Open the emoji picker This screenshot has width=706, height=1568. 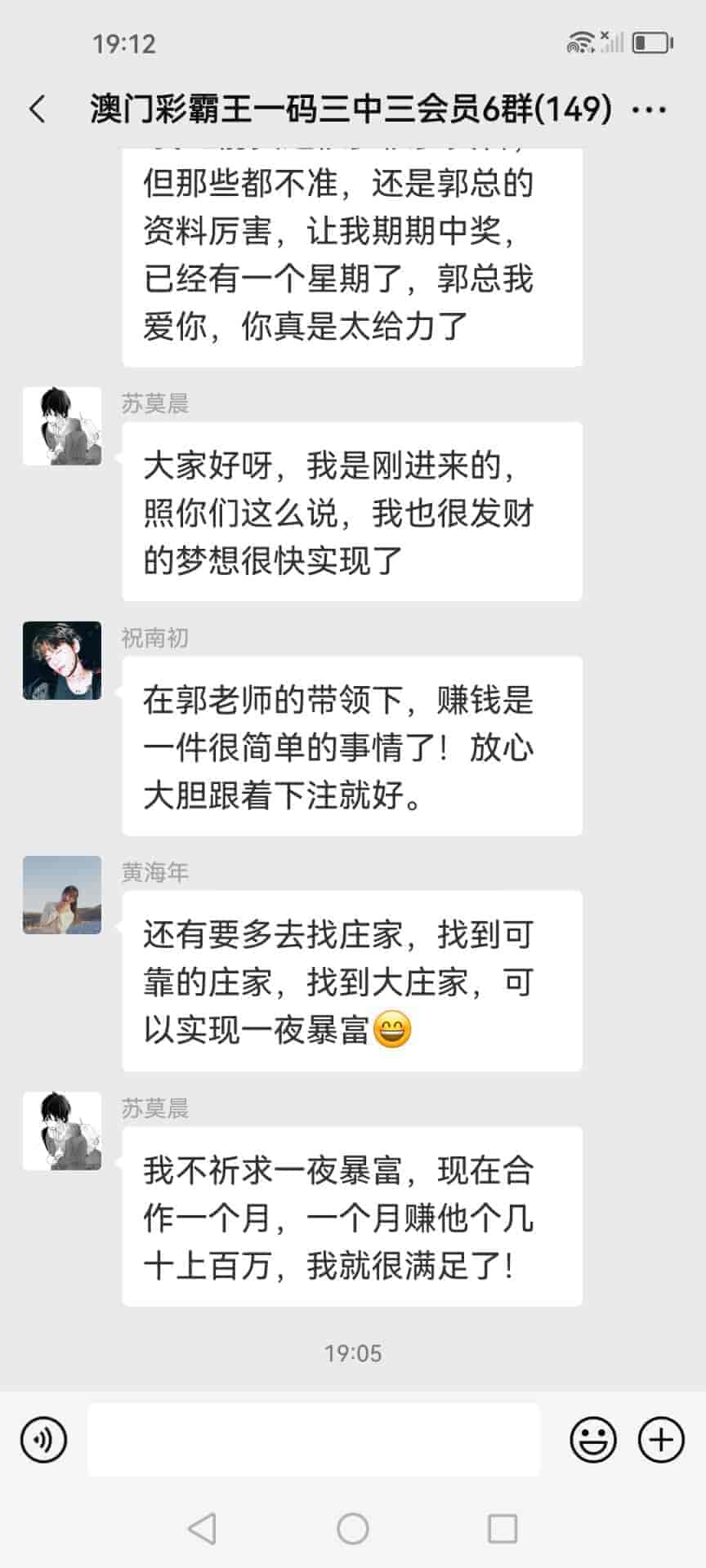[x=593, y=1440]
